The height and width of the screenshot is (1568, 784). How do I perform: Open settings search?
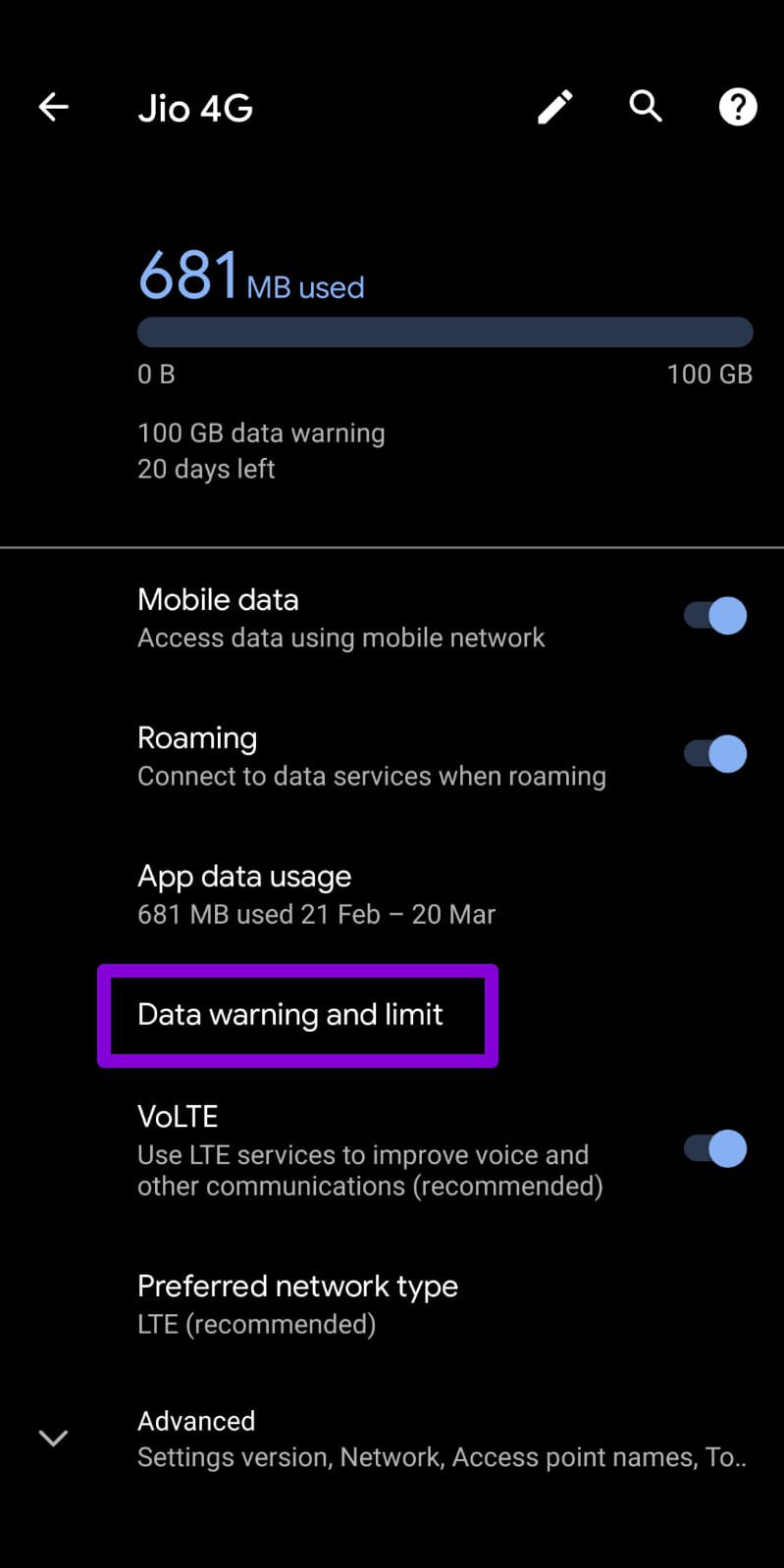pyautogui.click(x=646, y=106)
